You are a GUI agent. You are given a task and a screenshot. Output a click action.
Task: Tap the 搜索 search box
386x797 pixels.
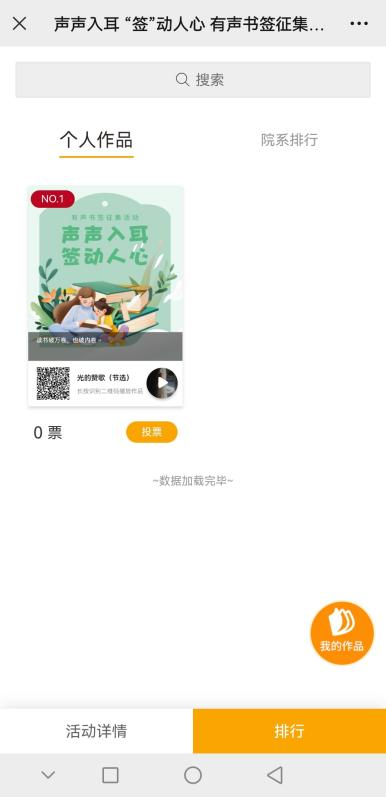(193, 80)
